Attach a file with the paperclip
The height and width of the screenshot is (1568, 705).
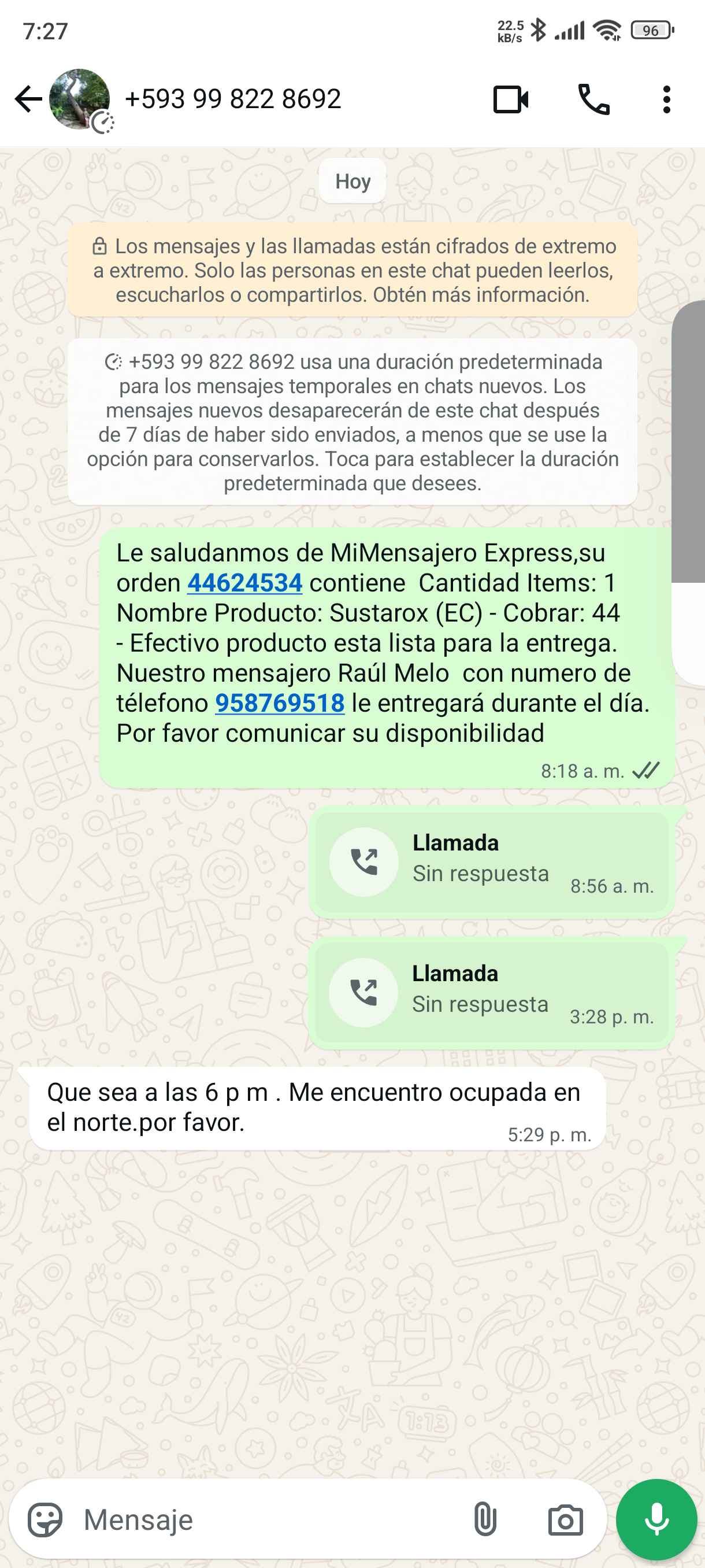point(485,1520)
